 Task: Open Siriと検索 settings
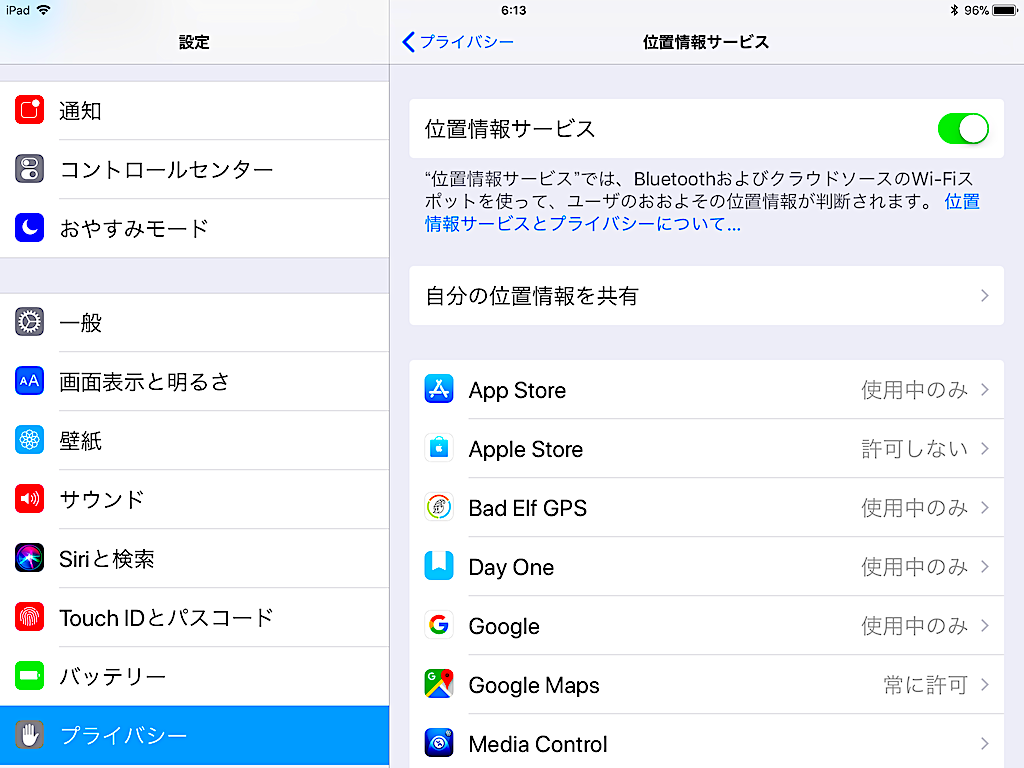pos(194,559)
